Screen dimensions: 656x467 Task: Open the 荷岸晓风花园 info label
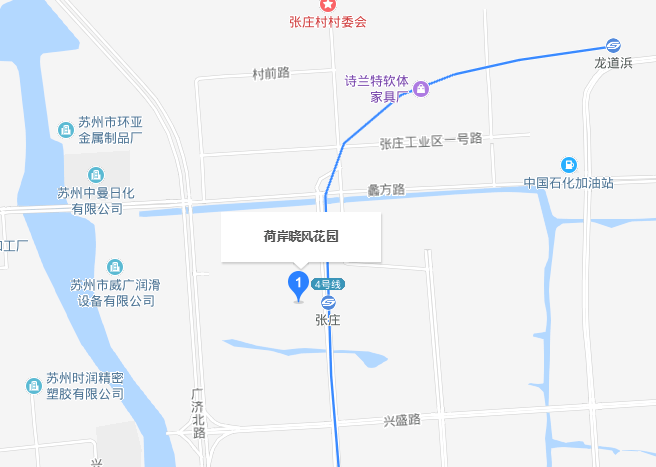(x=301, y=238)
